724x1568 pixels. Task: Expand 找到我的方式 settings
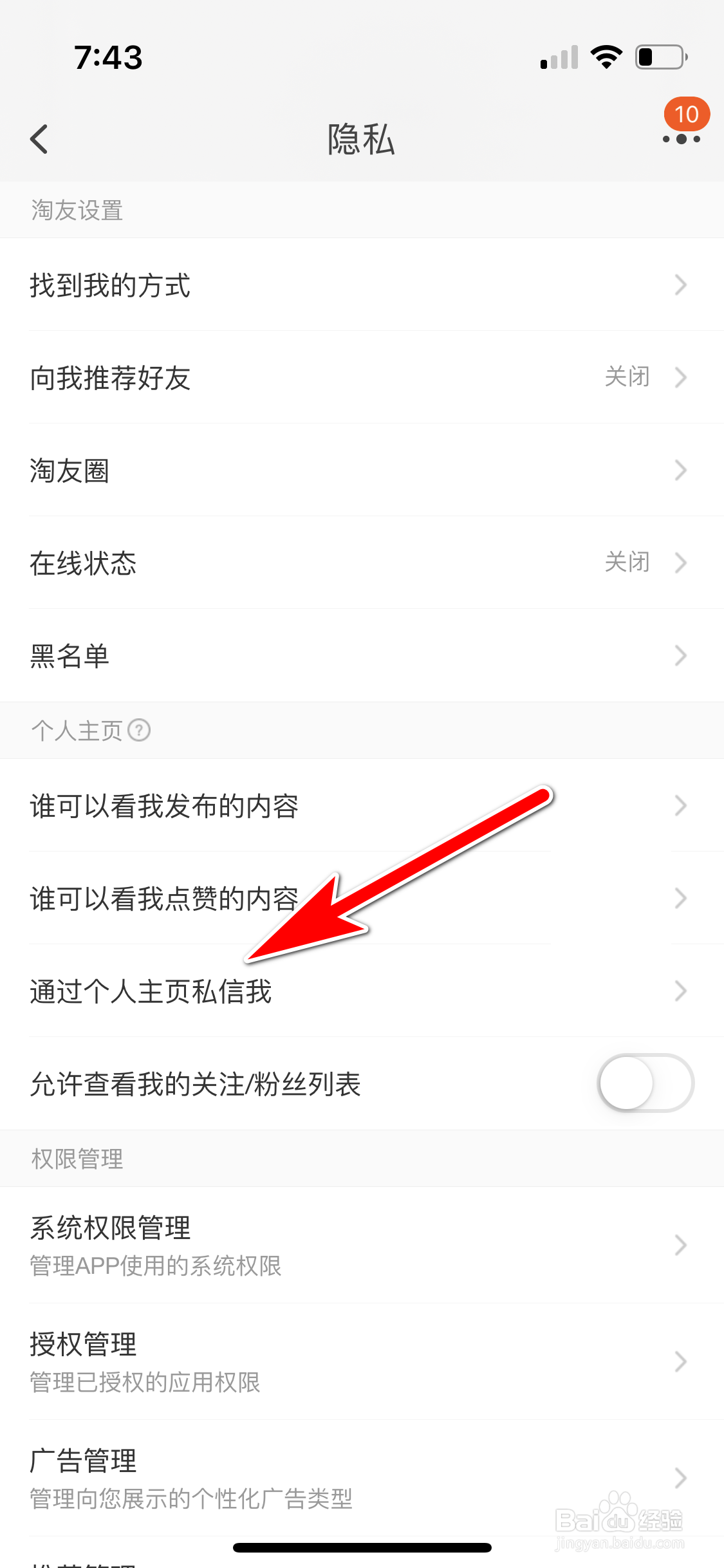pos(362,285)
